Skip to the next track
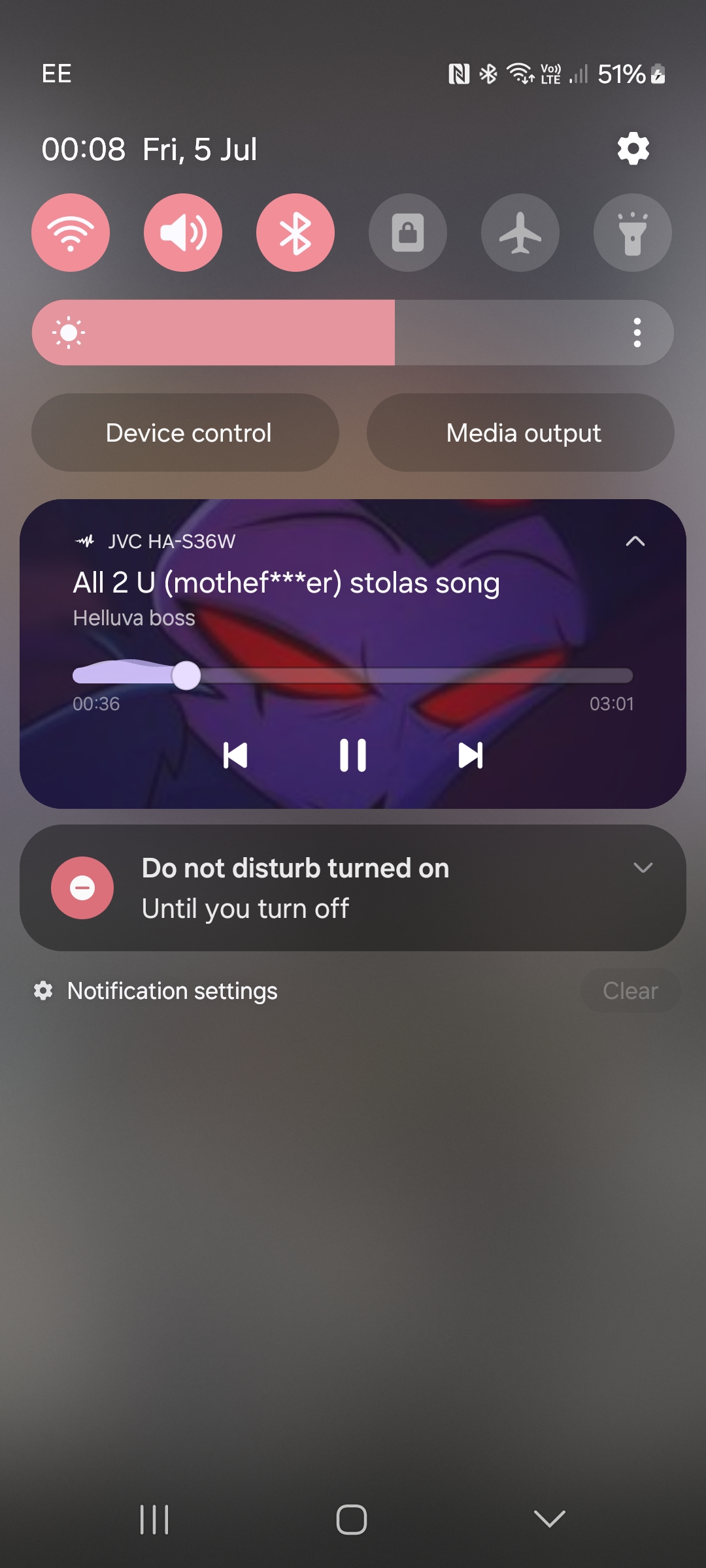The height and width of the screenshot is (1568, 706). click(470, 755)
